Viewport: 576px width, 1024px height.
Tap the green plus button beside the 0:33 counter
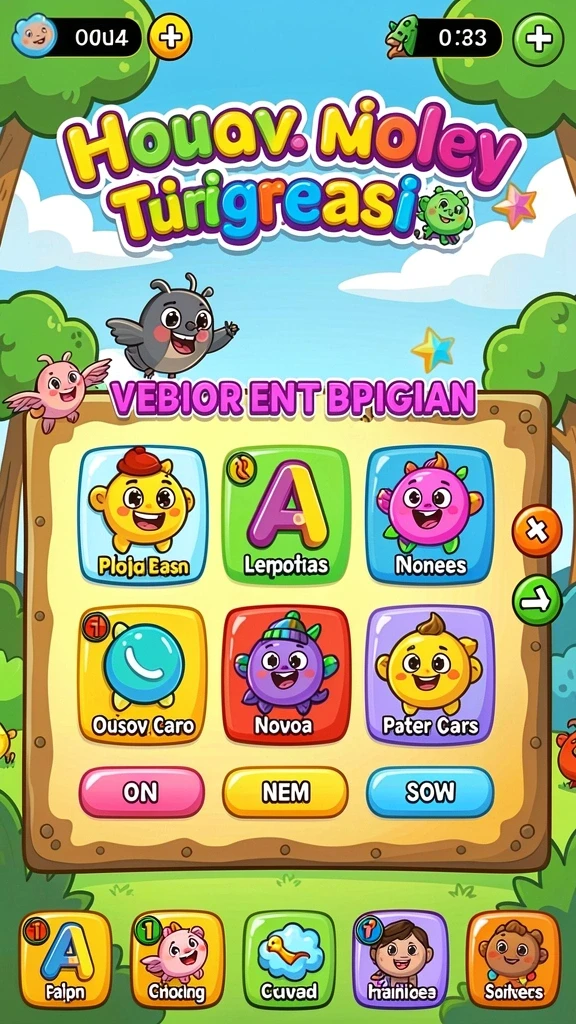point(538,39)
